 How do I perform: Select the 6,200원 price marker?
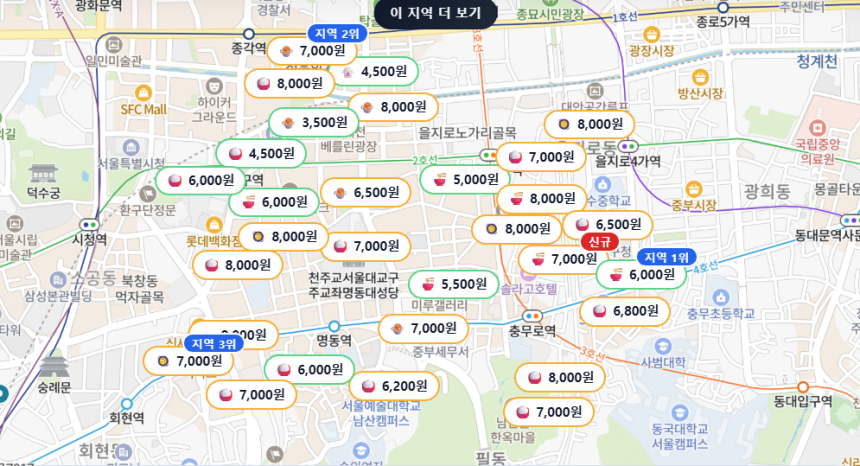394,387
